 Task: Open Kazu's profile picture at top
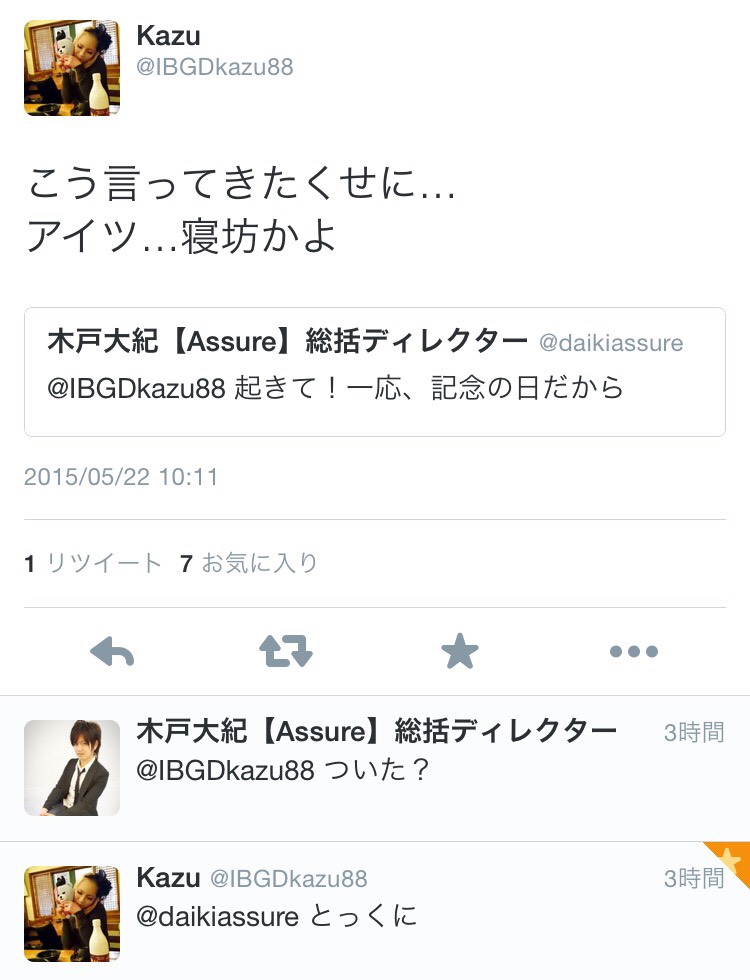[x=72, y=67]
